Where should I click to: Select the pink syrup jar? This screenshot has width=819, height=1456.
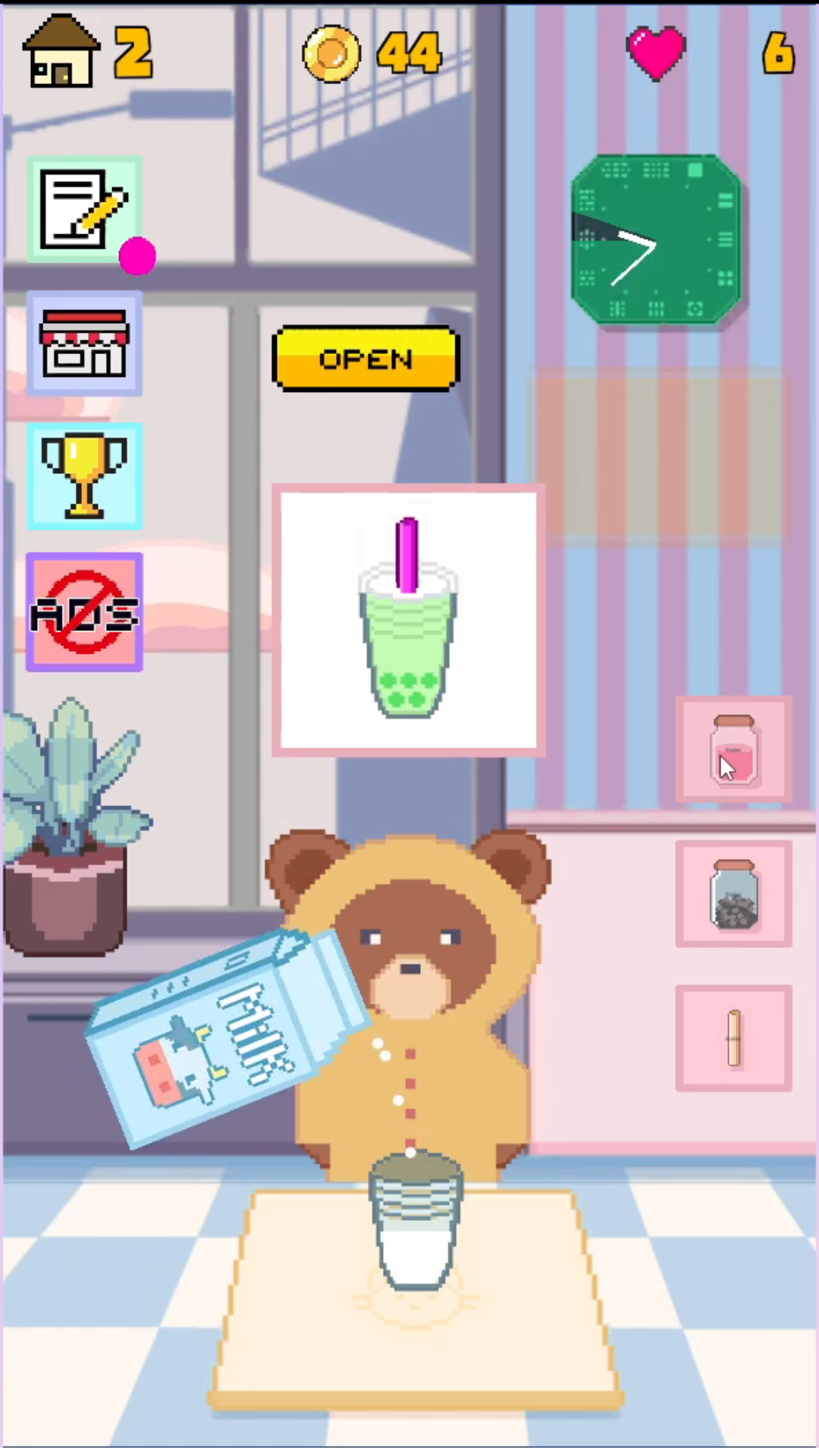pyautogui.click(x=733, y=749)
